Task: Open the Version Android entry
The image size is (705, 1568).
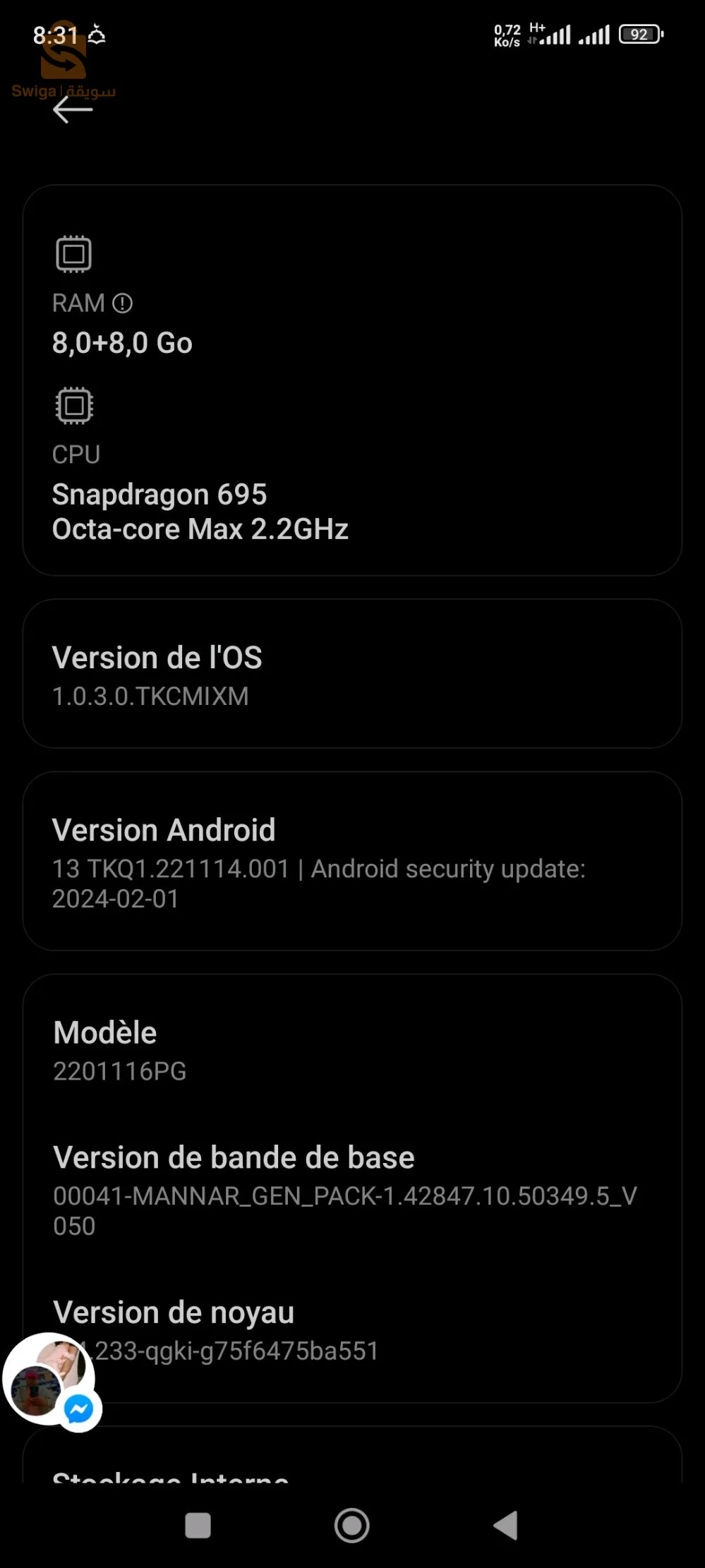Action: 352,861
